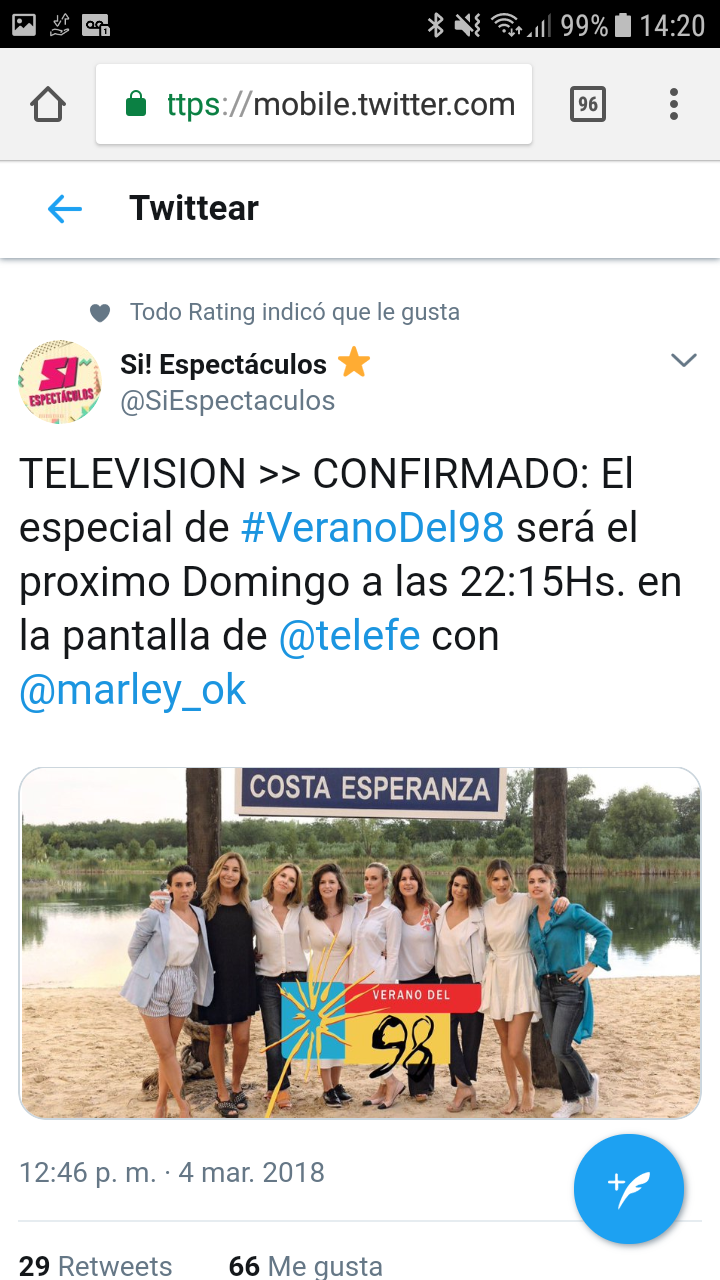Expand the tweet options chevron
Screen dimensions: 720x1280
pyautogui.click(x=683, y=360)
